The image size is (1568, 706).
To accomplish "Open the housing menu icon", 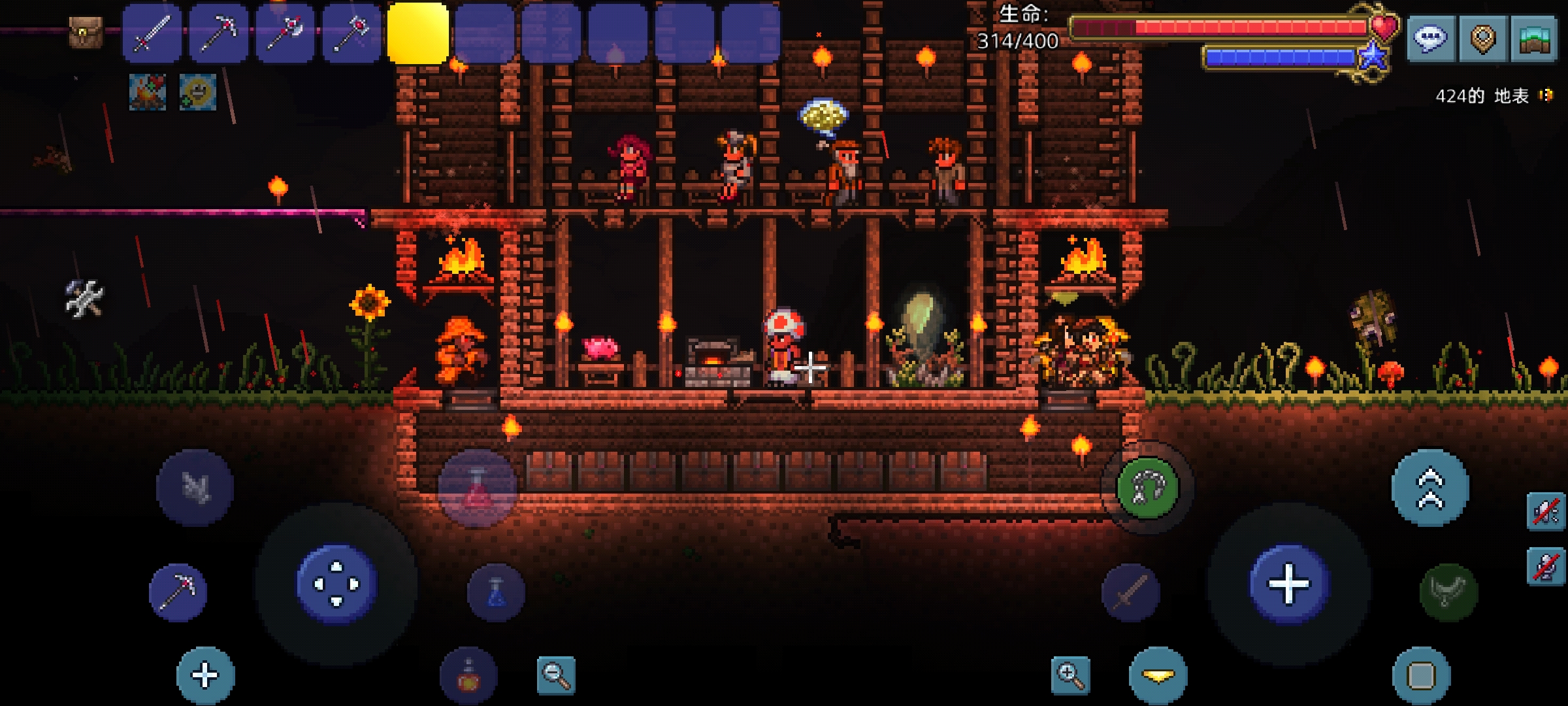I will (x=1534, y=39).
